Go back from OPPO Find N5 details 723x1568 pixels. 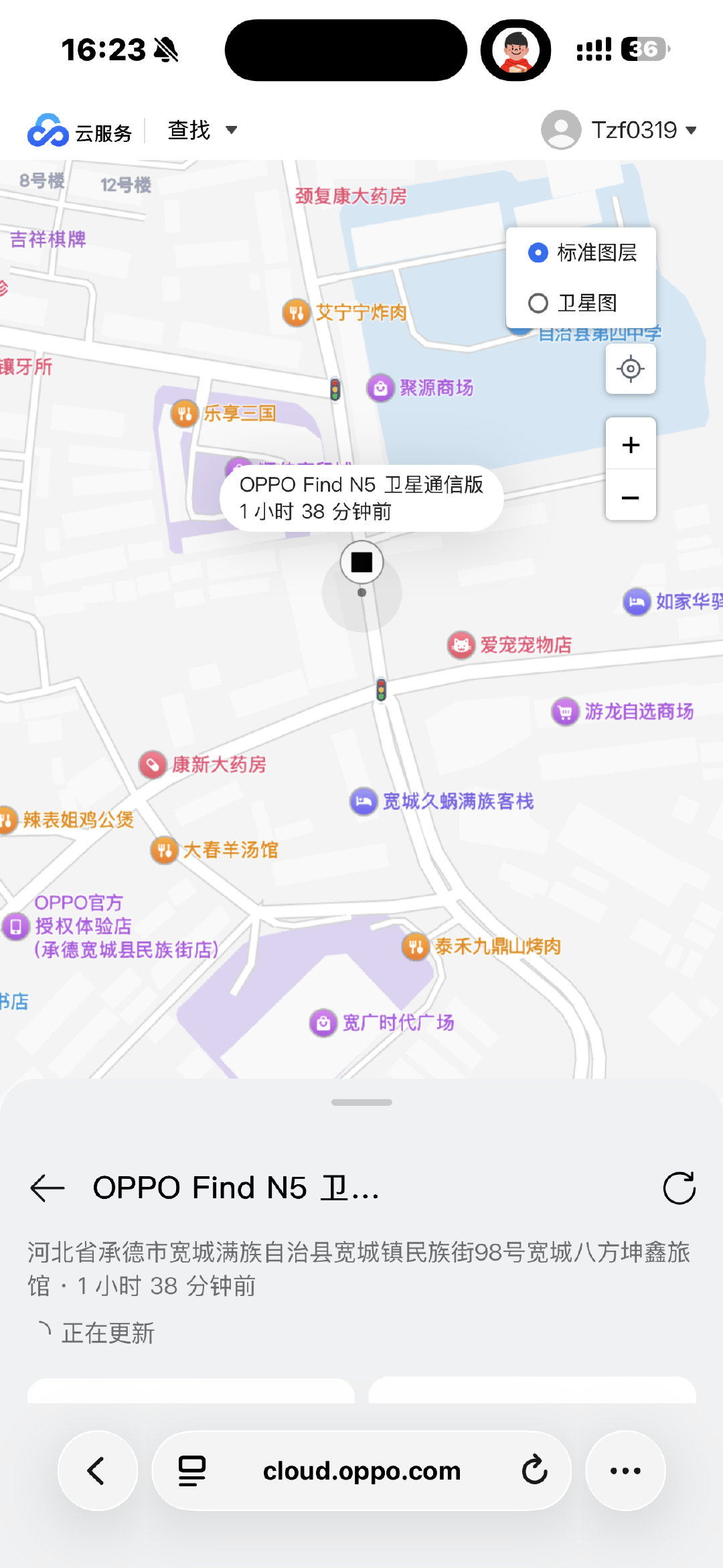tap(48, 1188)
